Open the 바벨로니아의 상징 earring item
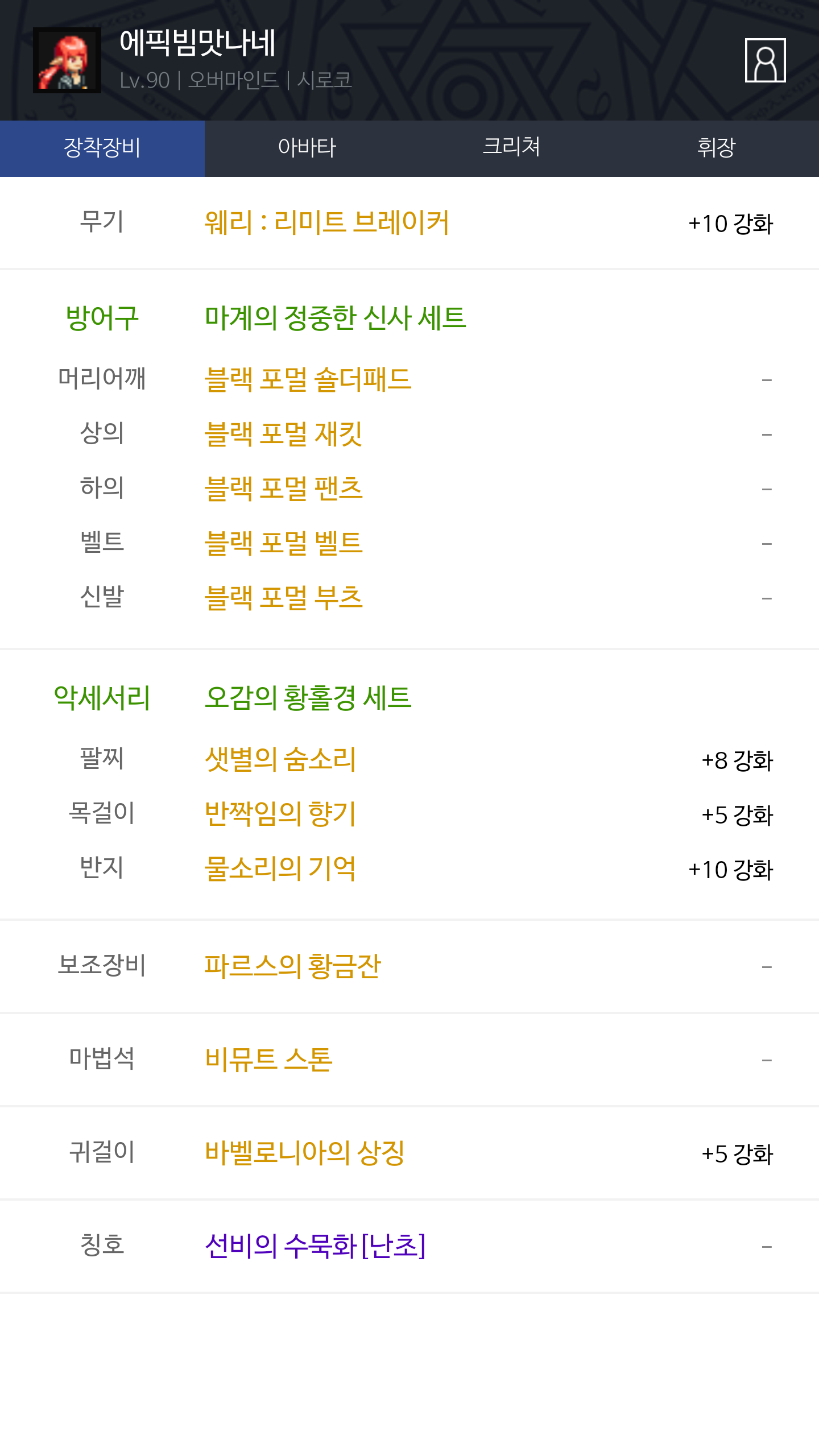 305,1152
